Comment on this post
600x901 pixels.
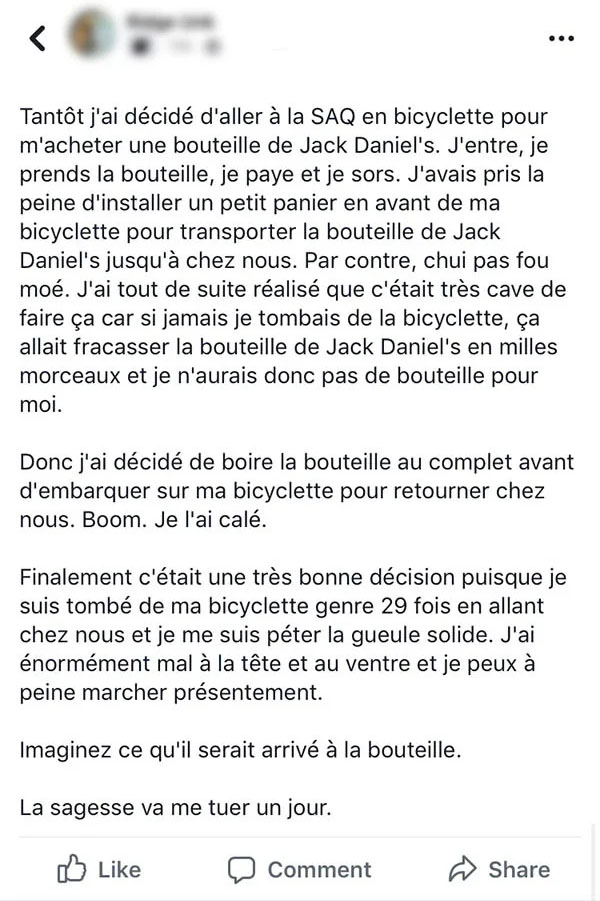pos(299,869)
